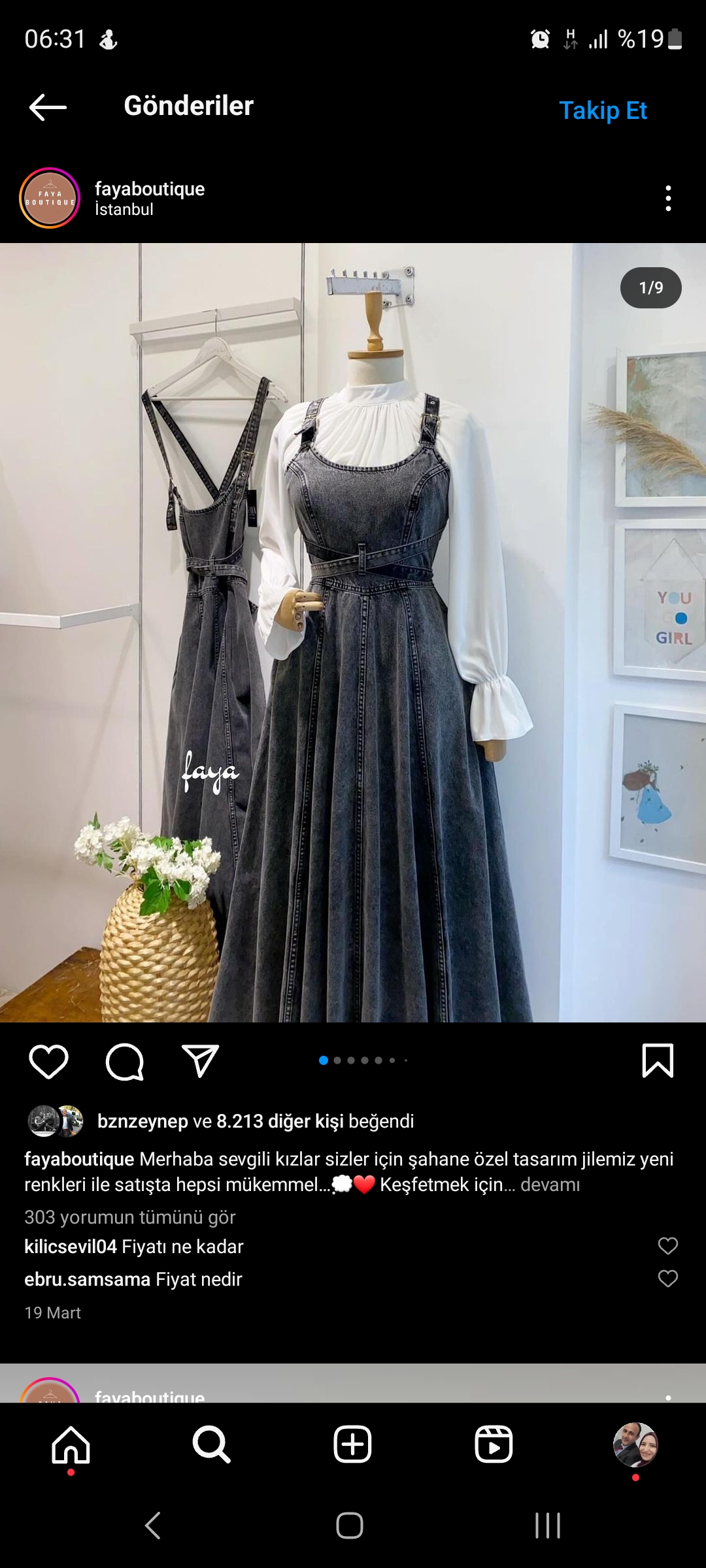Screen dimensions: 706x1568
Task: Open your own profile tab
Action: 635,1445
